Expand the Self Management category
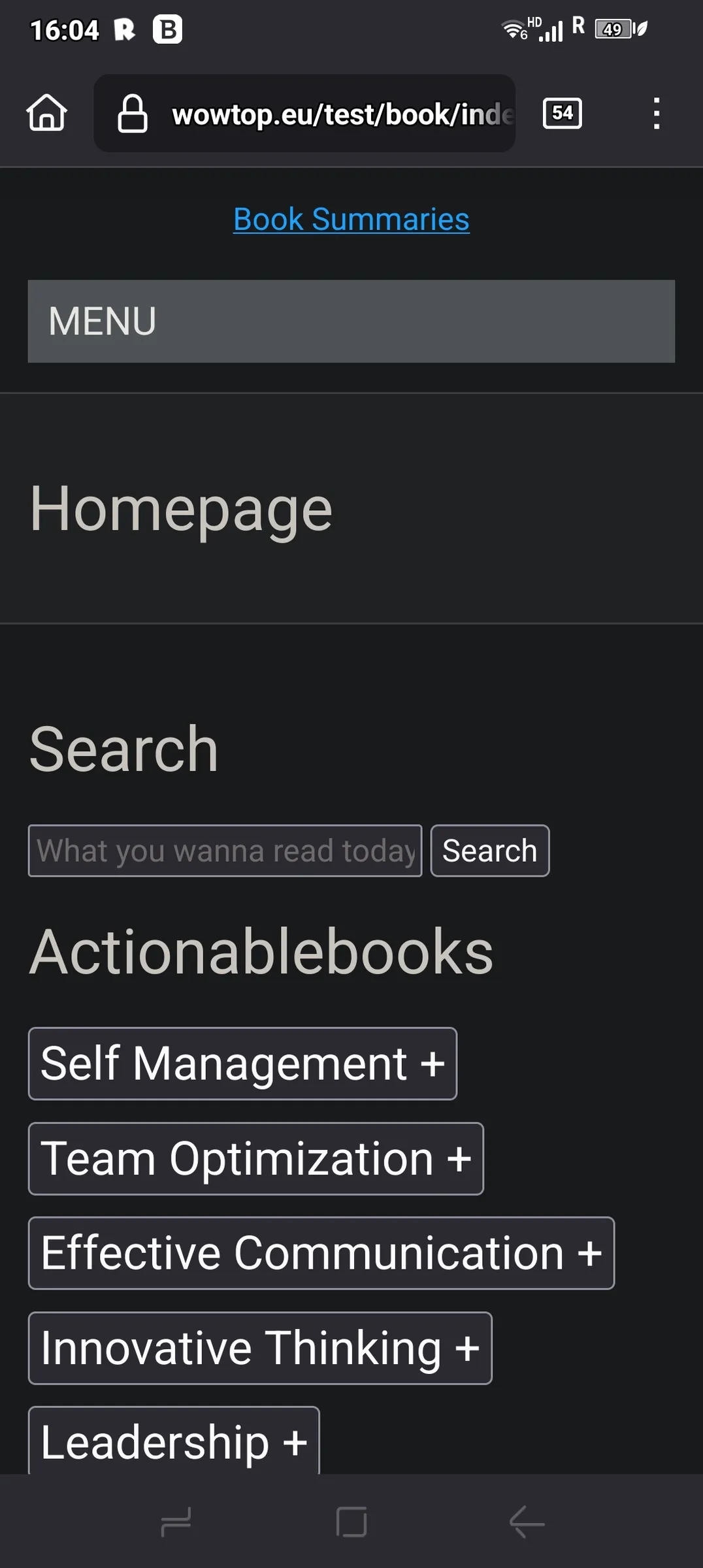Screen dimensions: 703x1568 [242, 1064]
